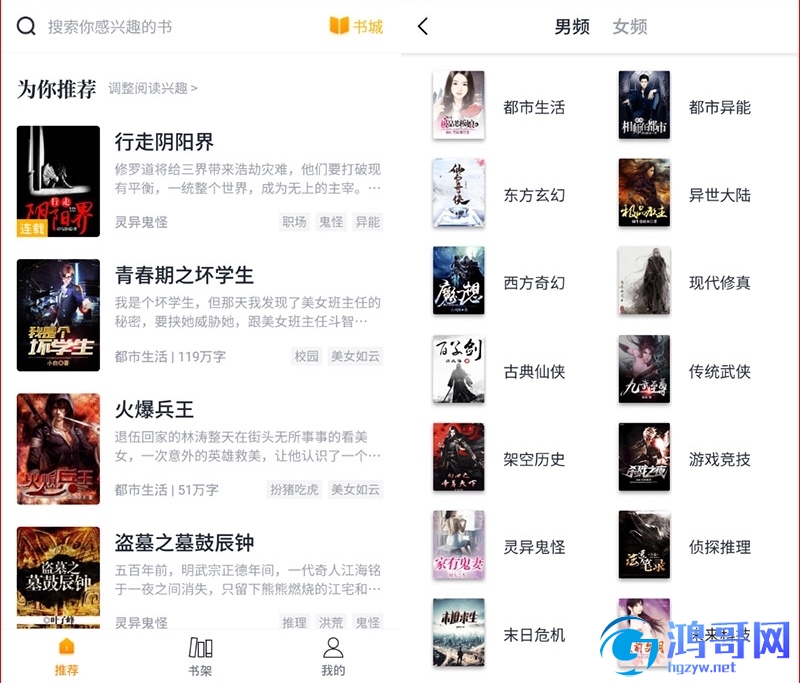Open the 现代修真 category

pyautogui.click(x=719, y=283)
